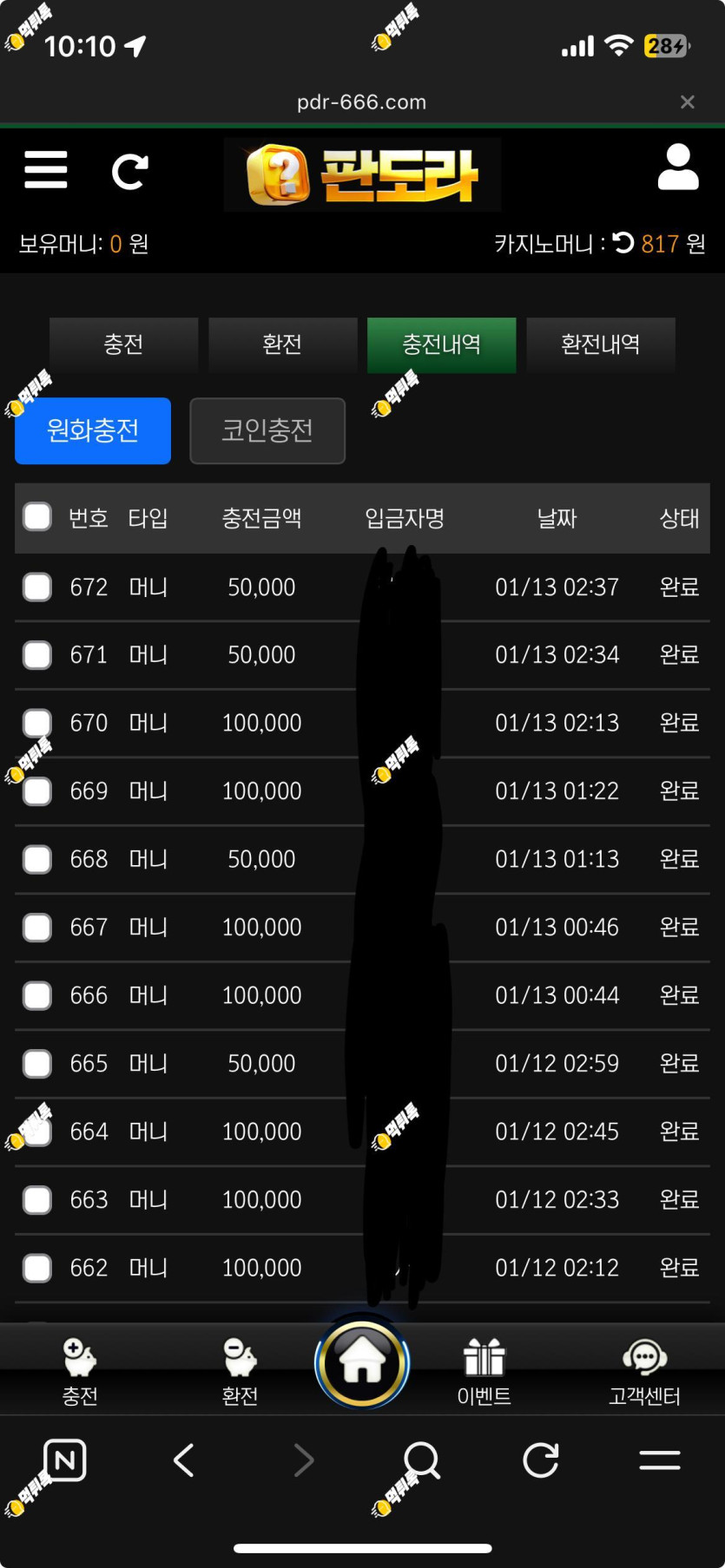This screenshot has height=1568, width=725.
Task: Open the 환전내역 tab
Action: [x=600, y=344]
